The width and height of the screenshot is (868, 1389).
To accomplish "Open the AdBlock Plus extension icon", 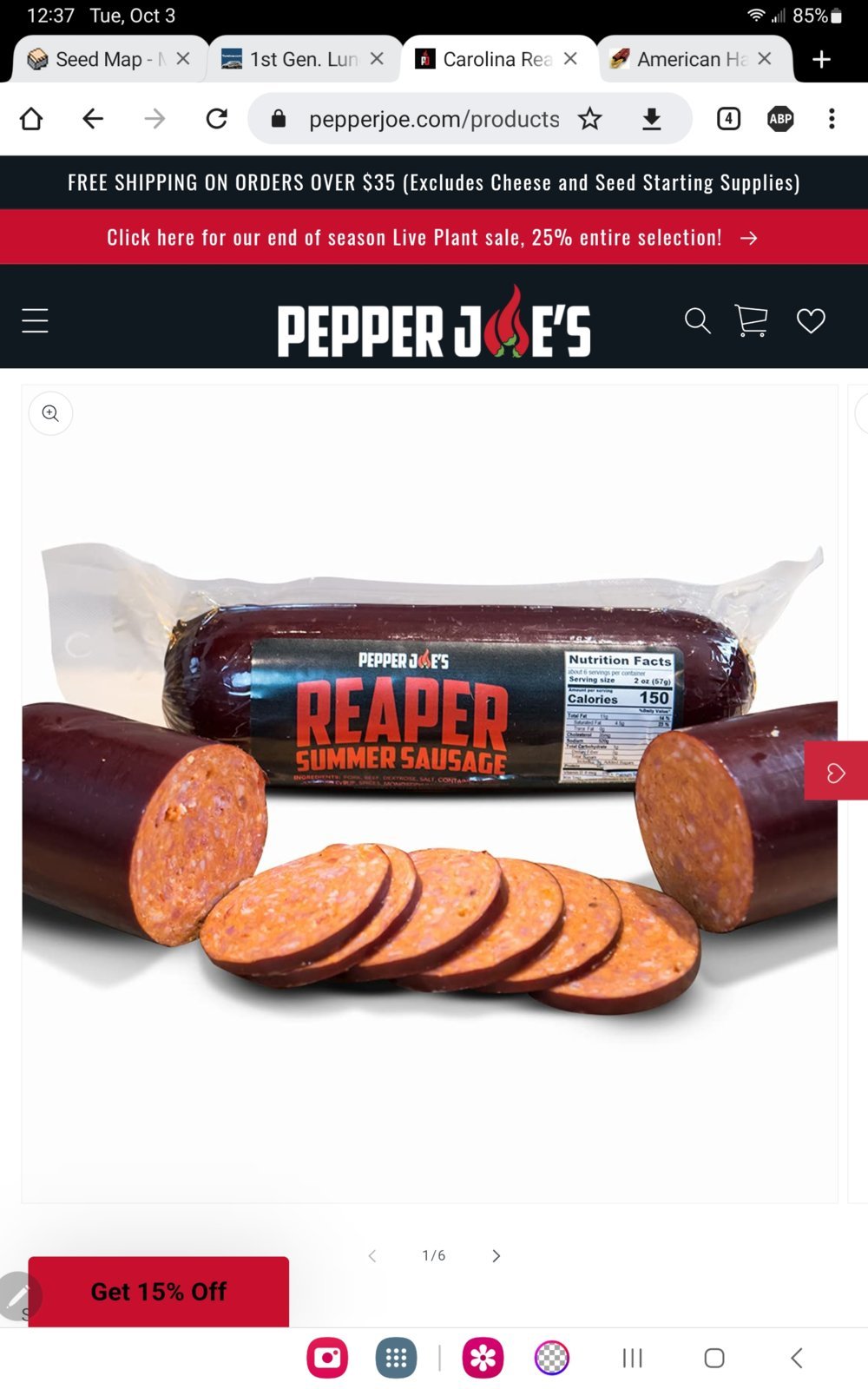I will [x=780, y=119].
